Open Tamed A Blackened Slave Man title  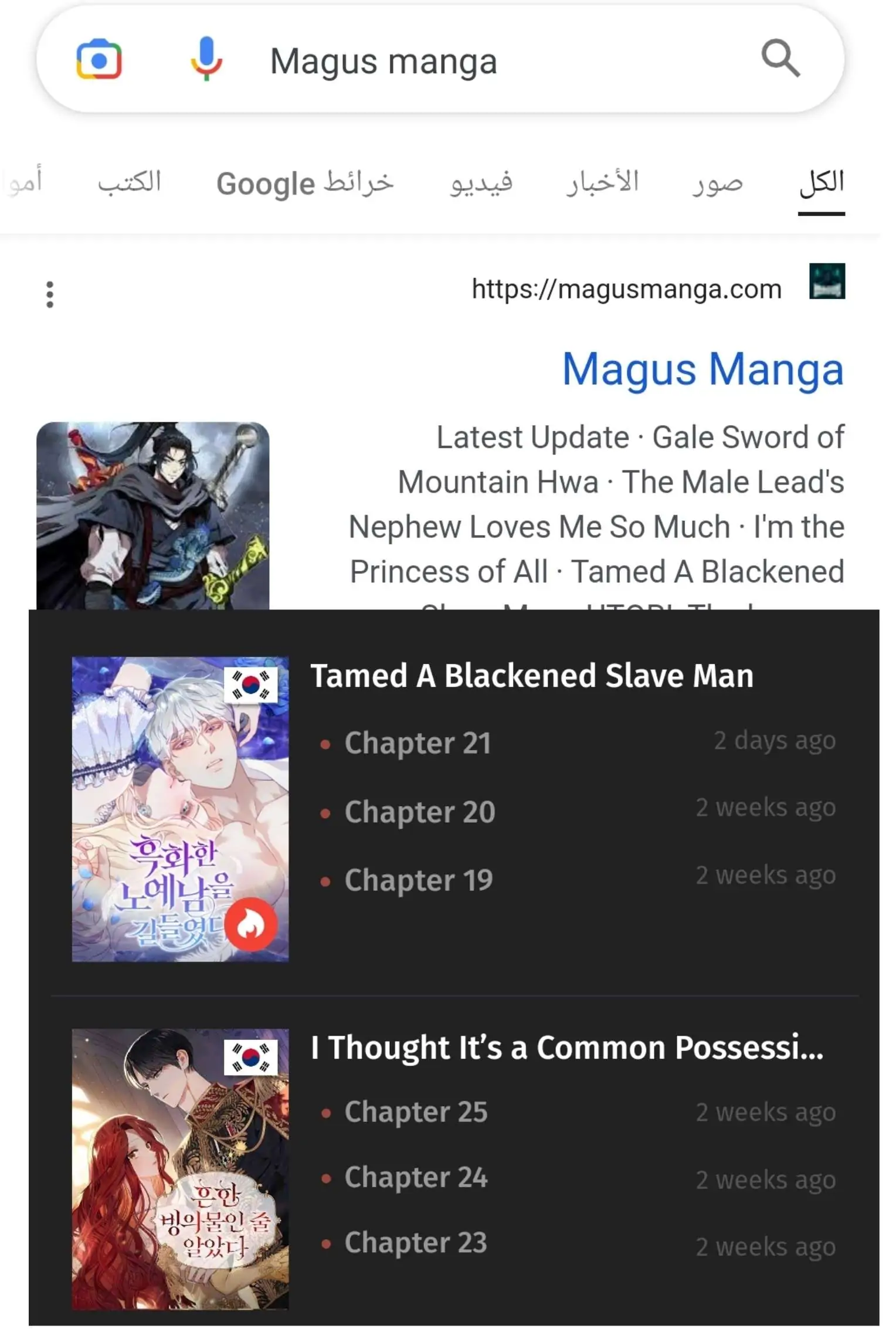tap(531, 676)
